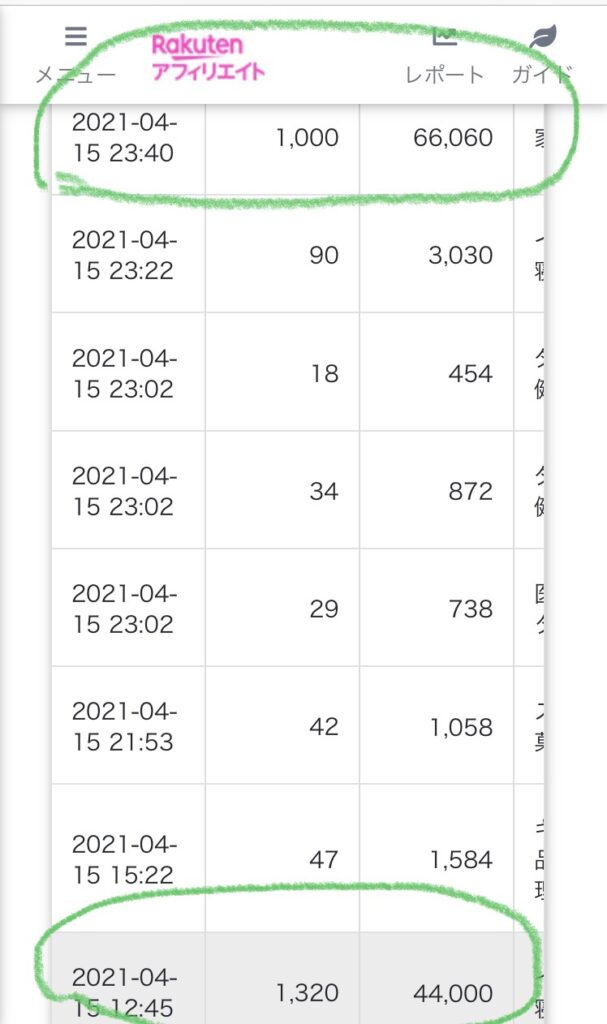
Task: Open the レポート page
Action: click(444, 56)
